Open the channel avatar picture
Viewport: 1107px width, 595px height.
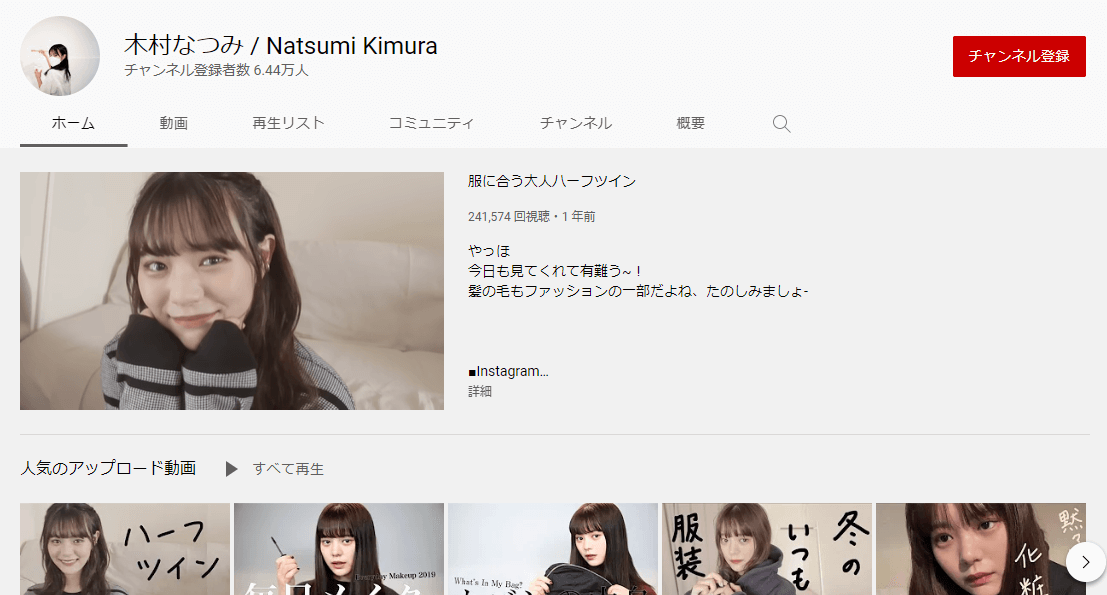[x=60, y=56]
